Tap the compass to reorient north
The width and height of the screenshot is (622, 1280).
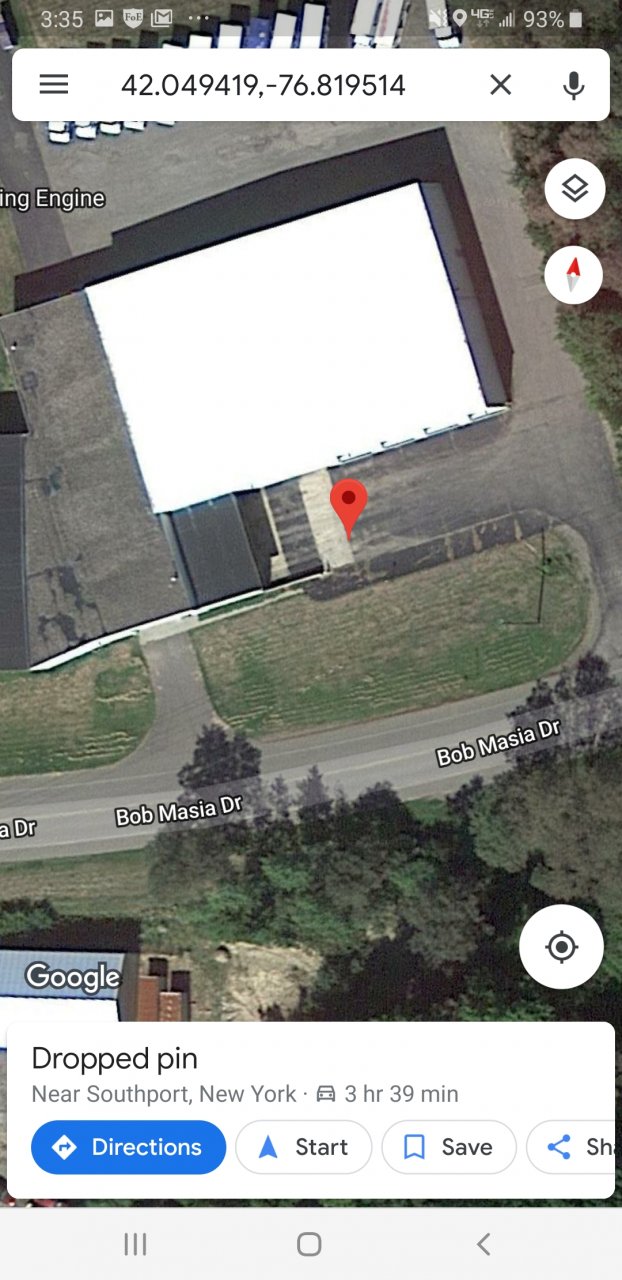point(574,274)
